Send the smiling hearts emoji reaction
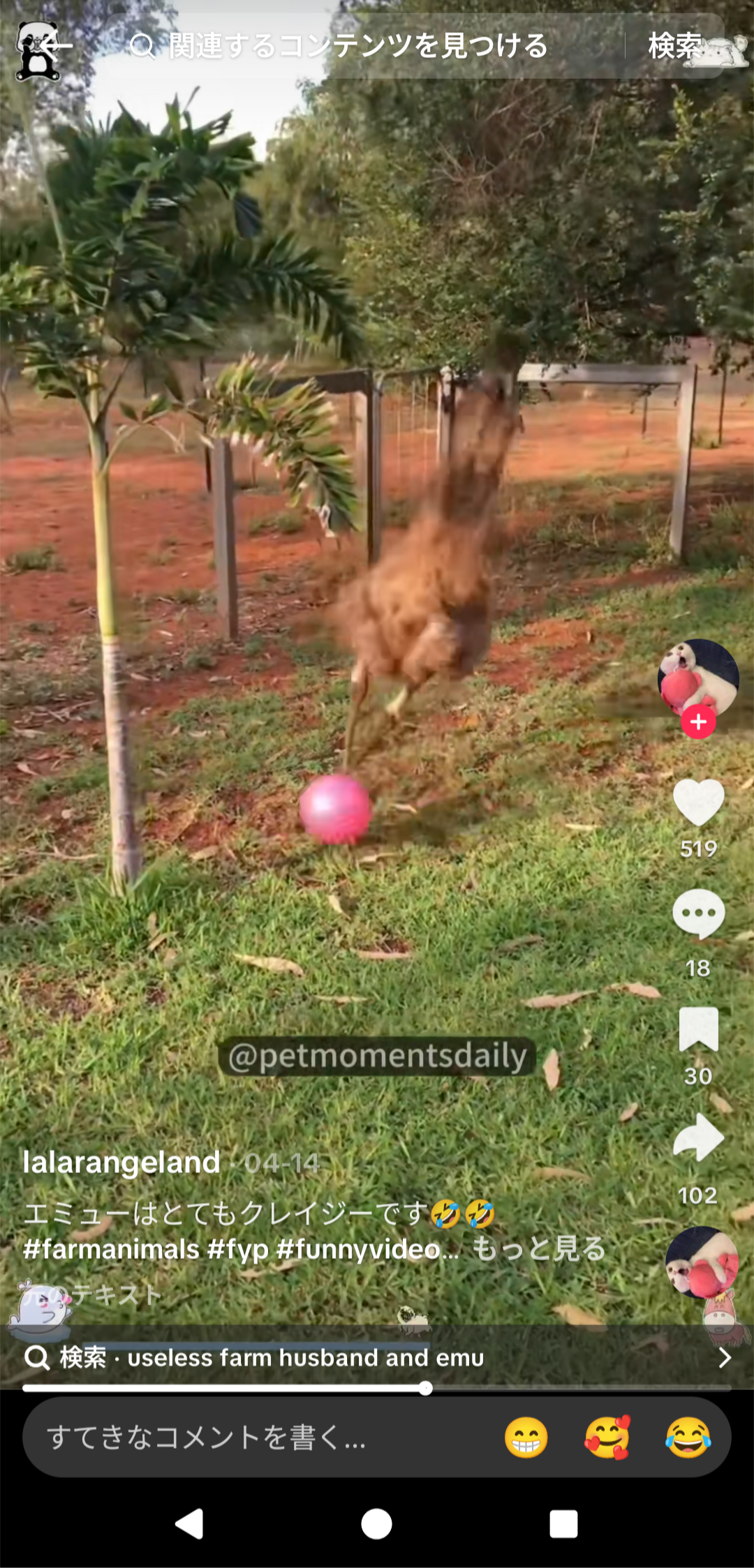Image resolution: width=754 pixels, height=1568 pixels. tap(607, 1438)
